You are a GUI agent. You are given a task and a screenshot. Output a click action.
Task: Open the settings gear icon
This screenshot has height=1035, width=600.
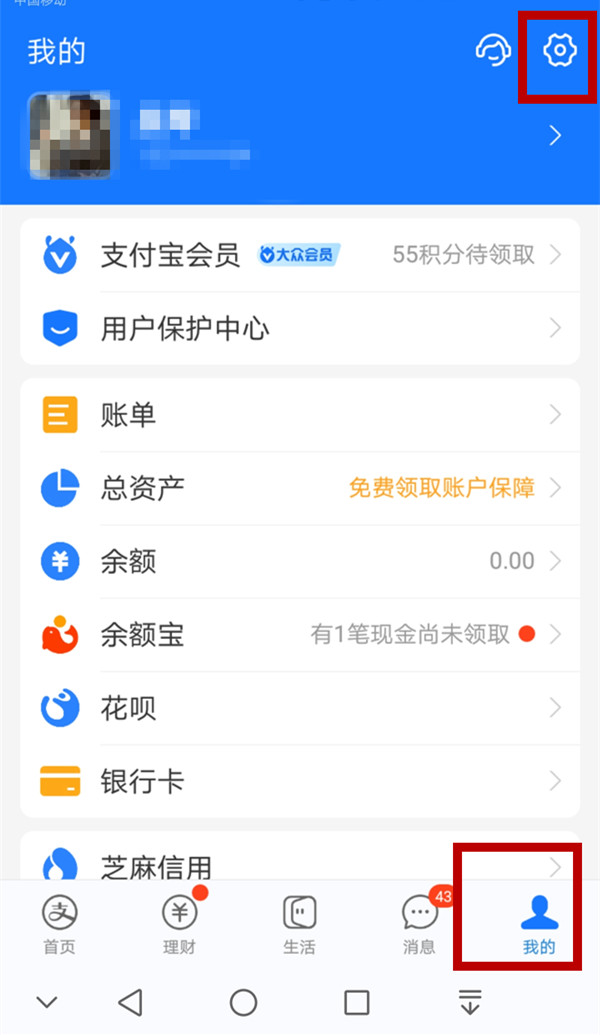[x=560, y=50]
